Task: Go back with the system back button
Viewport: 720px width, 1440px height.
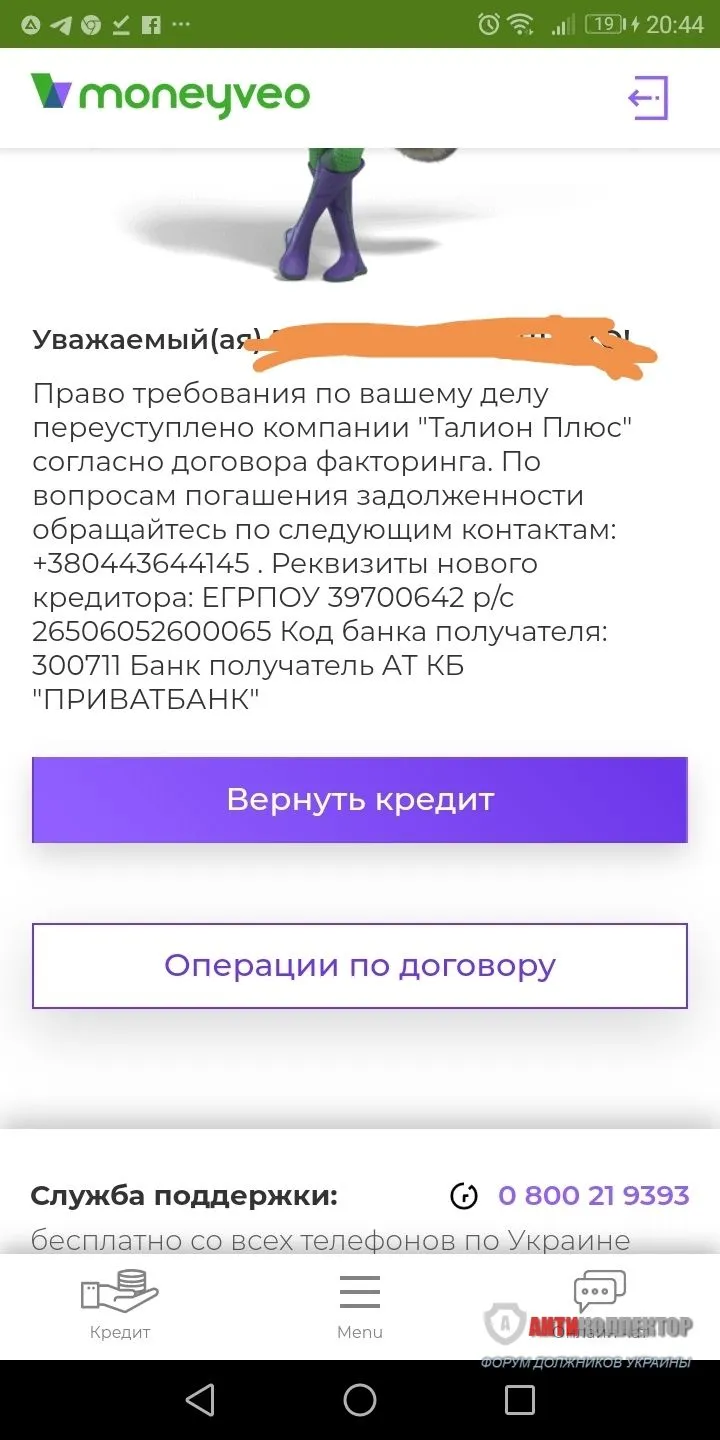Action: [201, 1400]
